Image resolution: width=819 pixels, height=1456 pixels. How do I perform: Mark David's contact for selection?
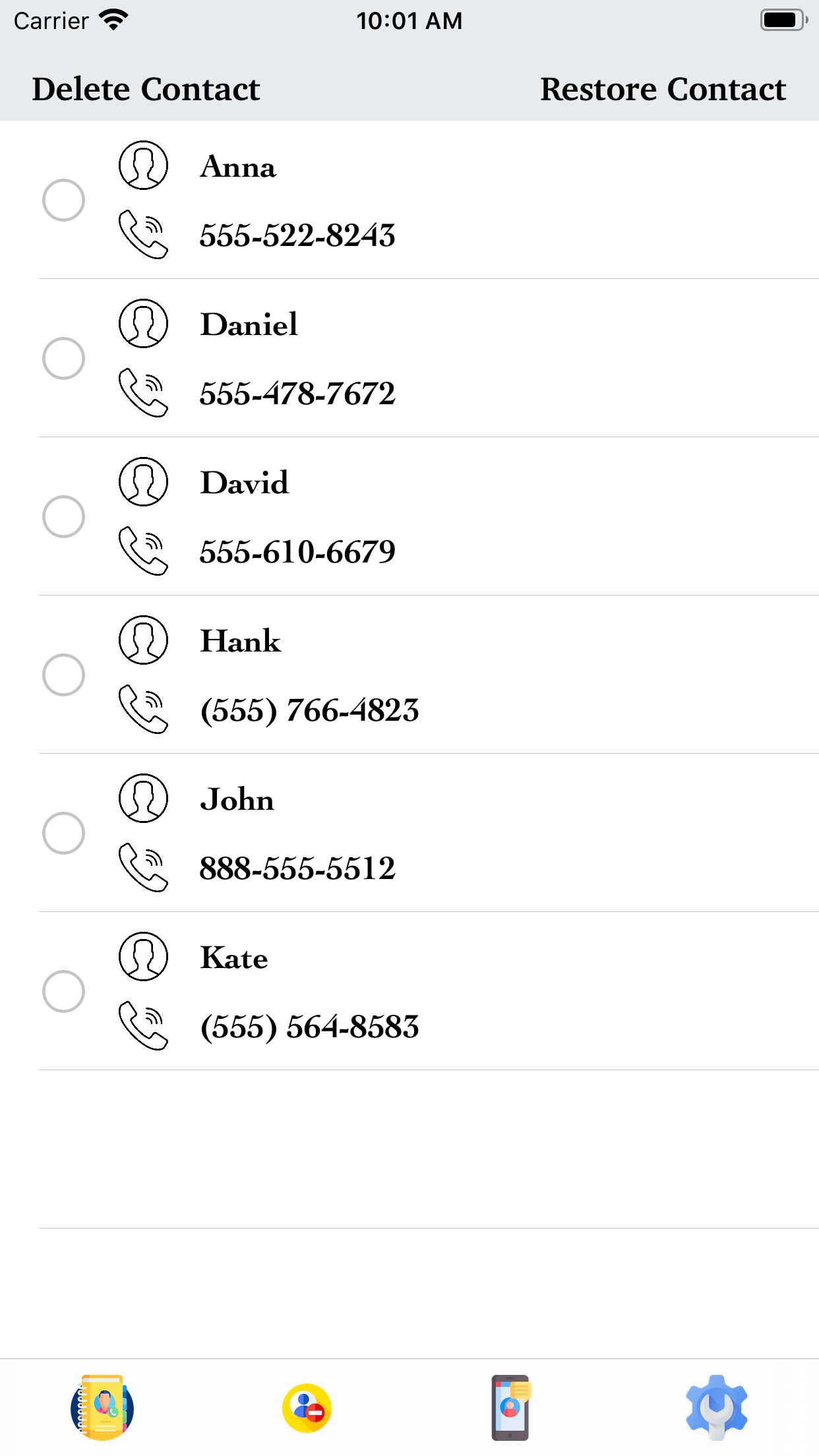coord(63,516)
